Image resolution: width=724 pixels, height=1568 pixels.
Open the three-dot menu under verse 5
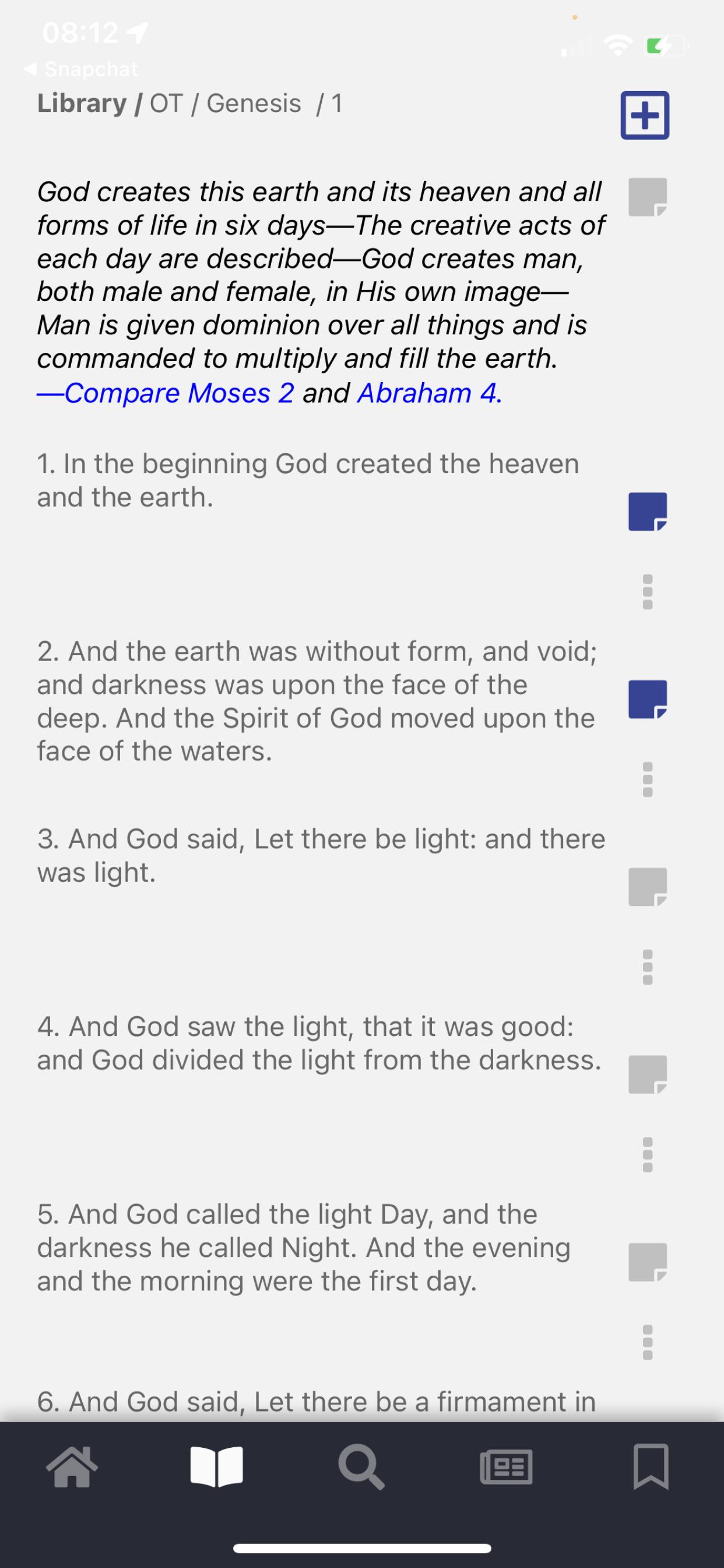647,1341
